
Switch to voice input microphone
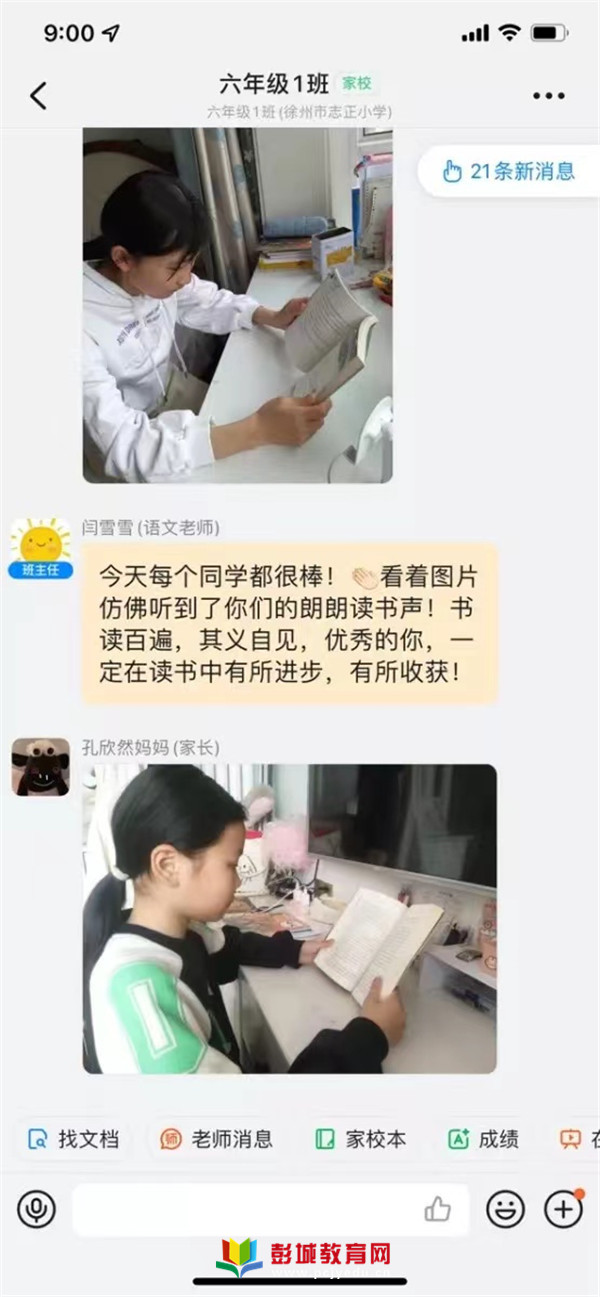pyautogui.click(x=37, y=1210)
